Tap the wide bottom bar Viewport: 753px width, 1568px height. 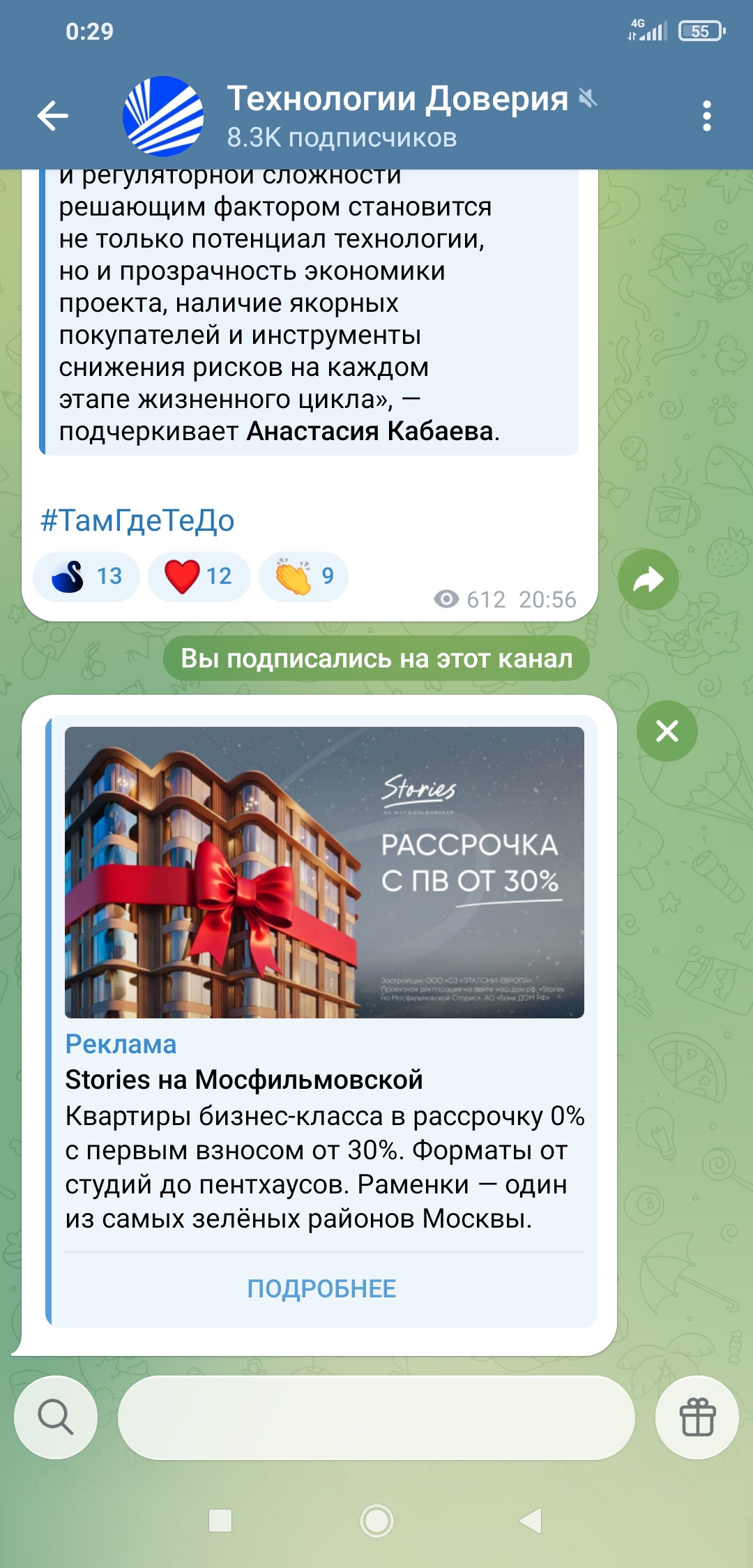click(x=376, y=1417)
